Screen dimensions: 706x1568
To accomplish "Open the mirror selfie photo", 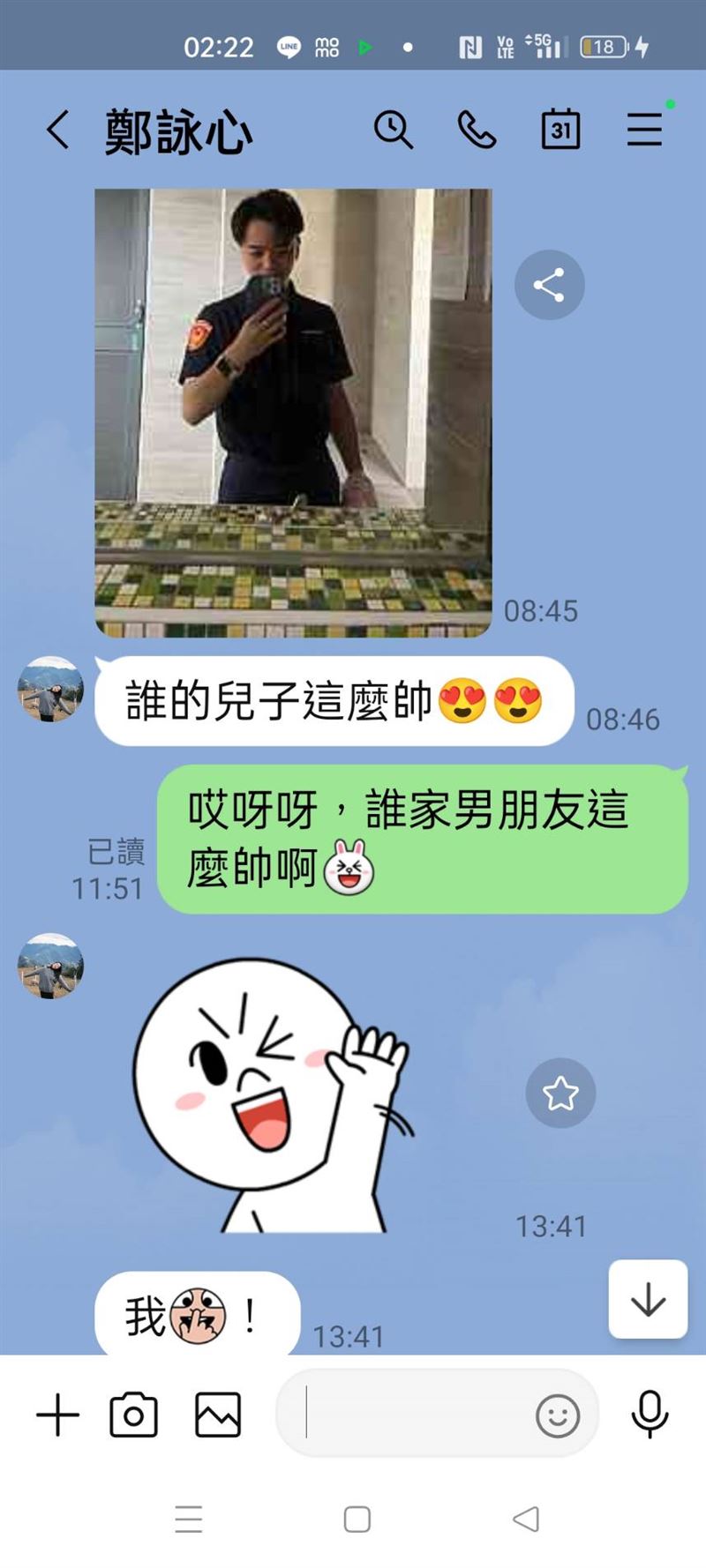I will 293,412.
